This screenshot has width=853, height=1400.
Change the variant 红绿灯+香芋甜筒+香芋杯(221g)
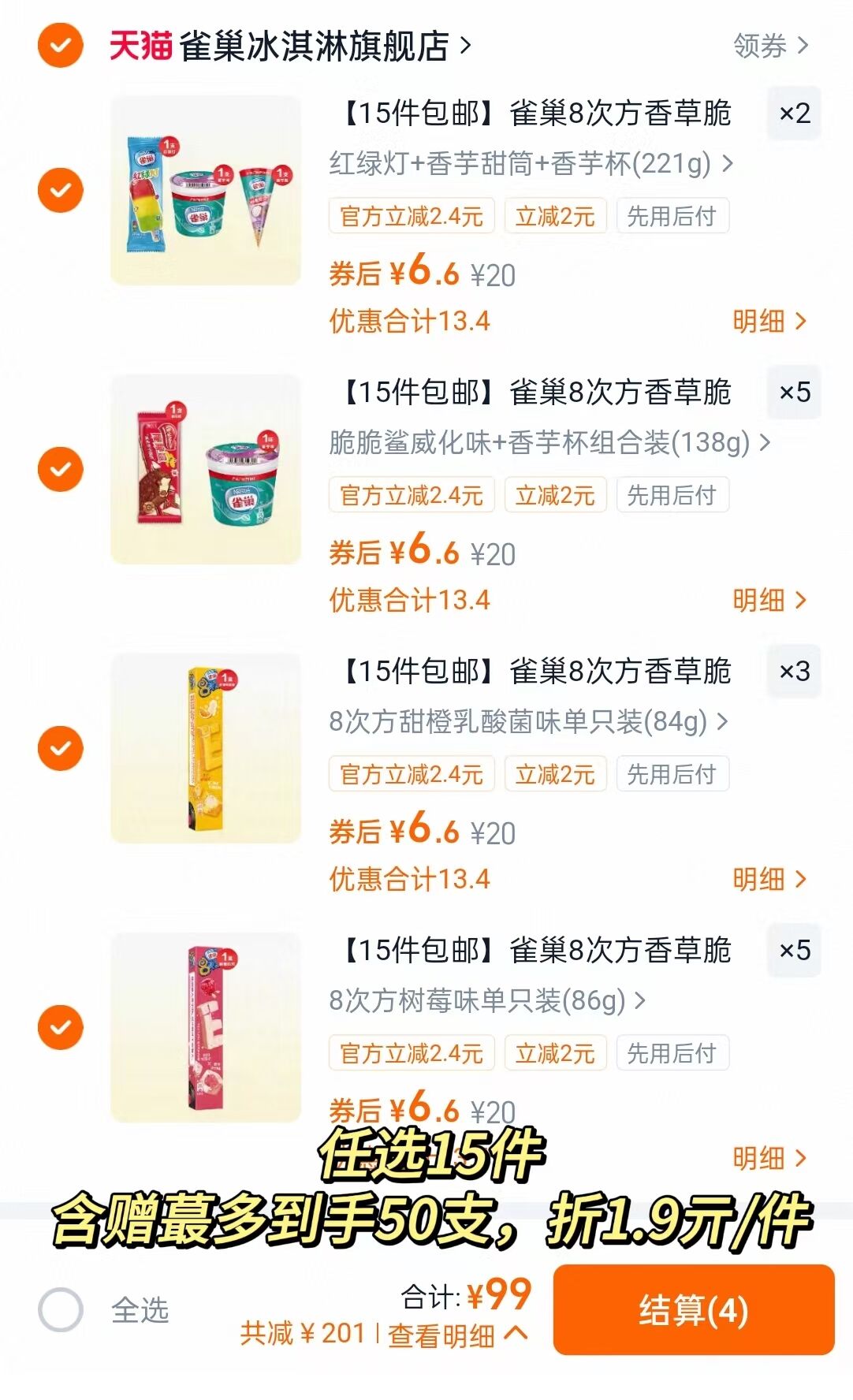(x=531, y=164)
